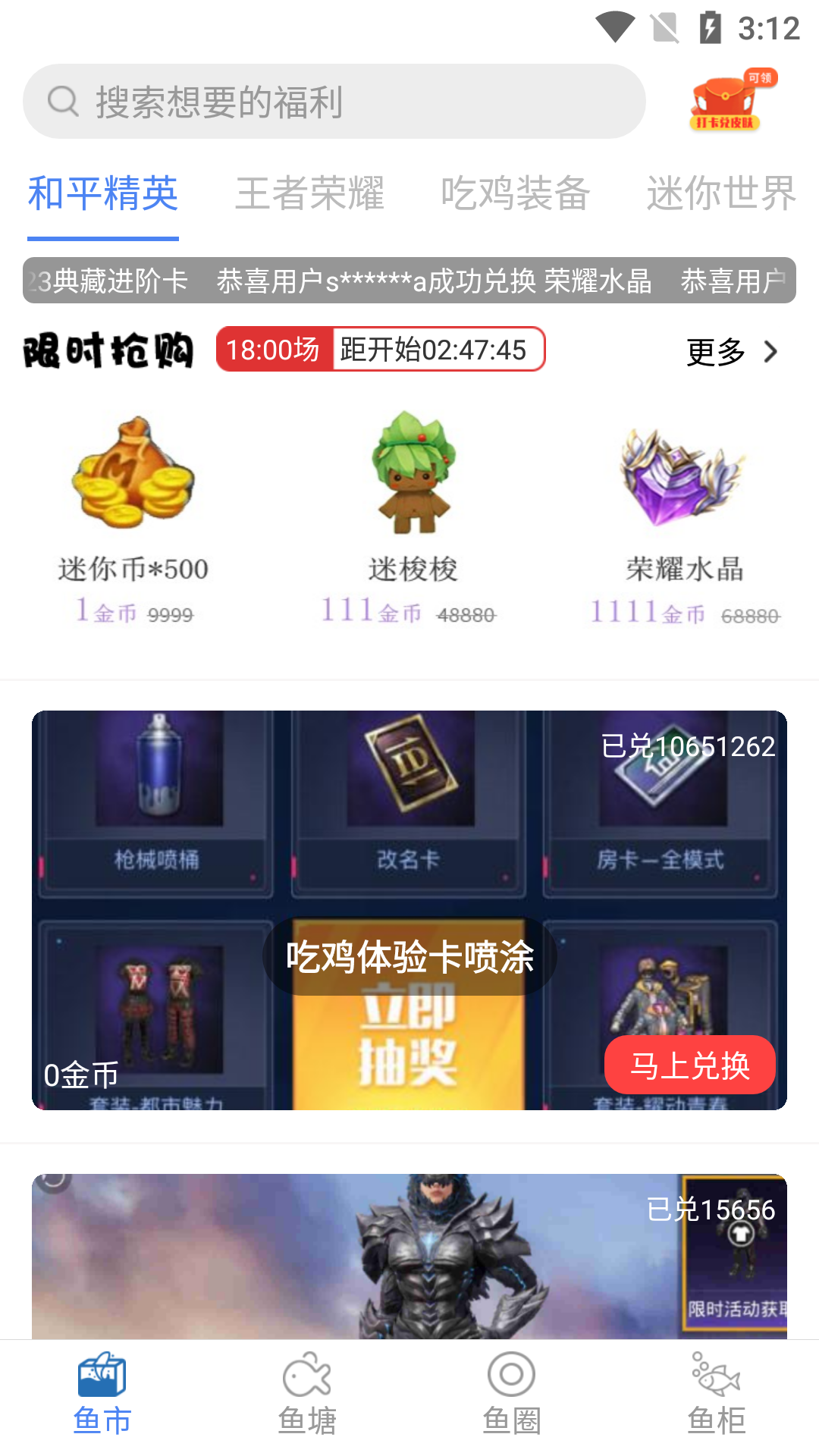Switch to the 鱼柜 tab
This screenshot has height=1456, width=819.
point(717,1395)
